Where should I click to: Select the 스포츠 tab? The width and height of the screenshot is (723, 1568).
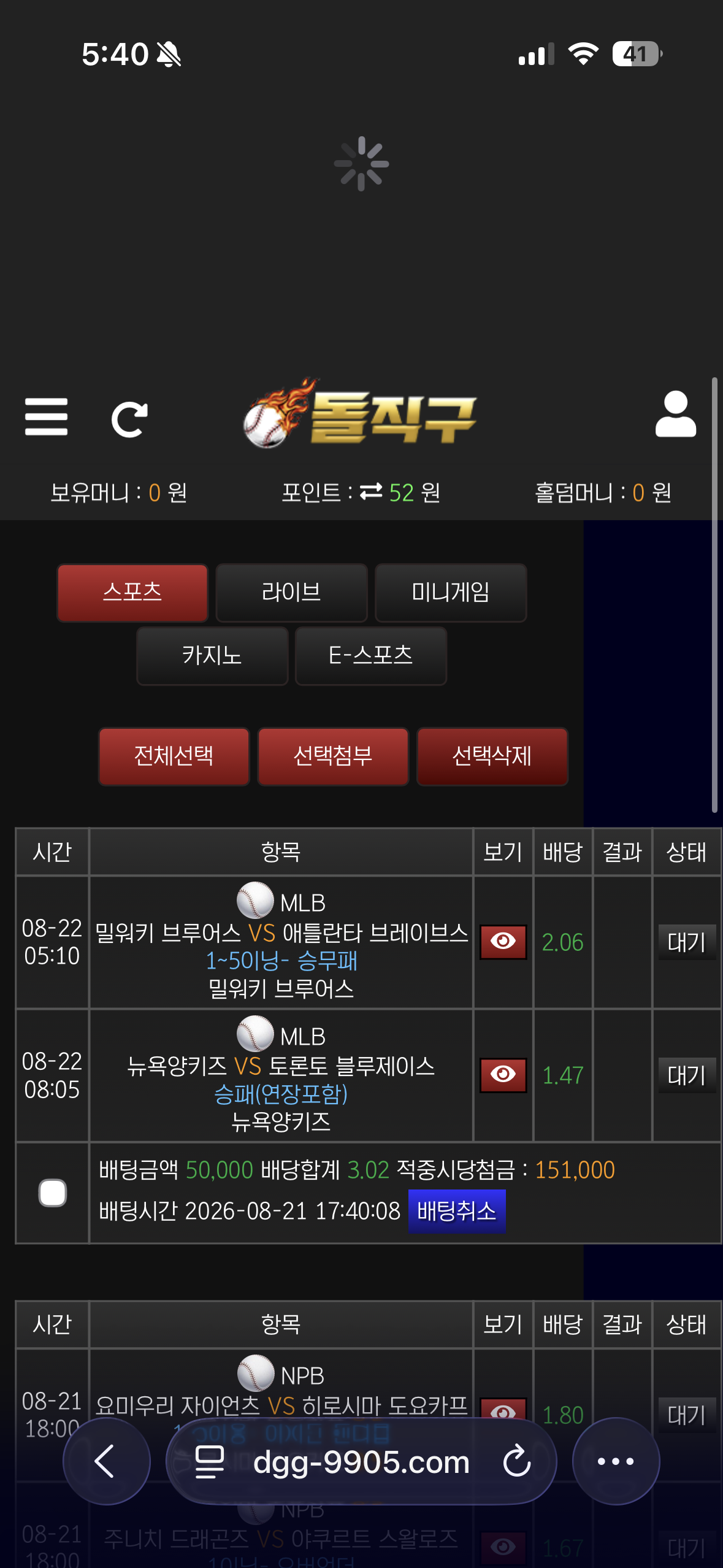coord(132,593)
